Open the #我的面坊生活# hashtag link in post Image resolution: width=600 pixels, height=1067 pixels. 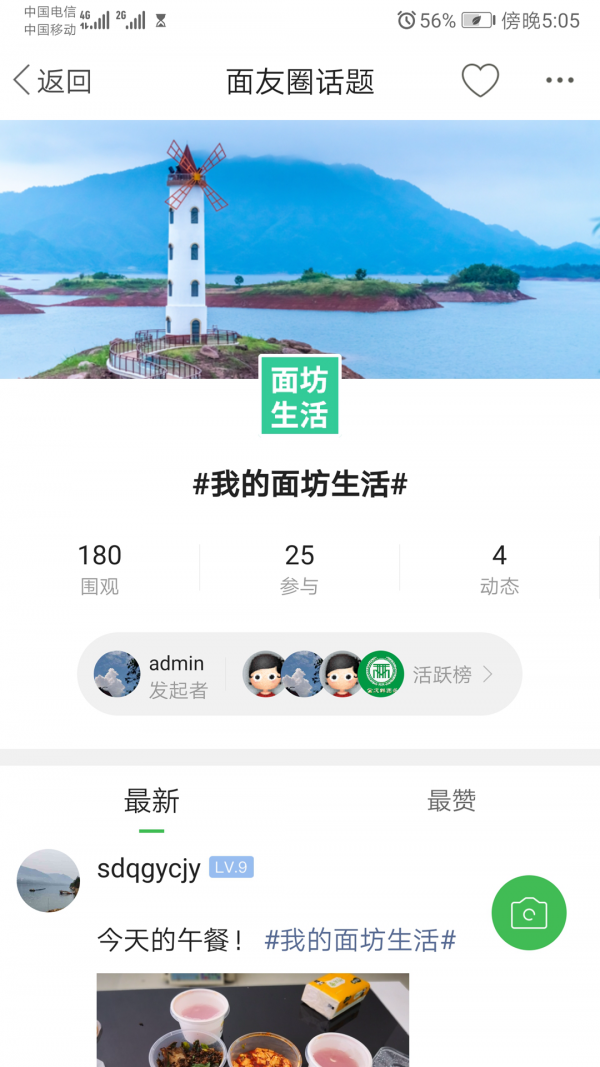[360, 940]
